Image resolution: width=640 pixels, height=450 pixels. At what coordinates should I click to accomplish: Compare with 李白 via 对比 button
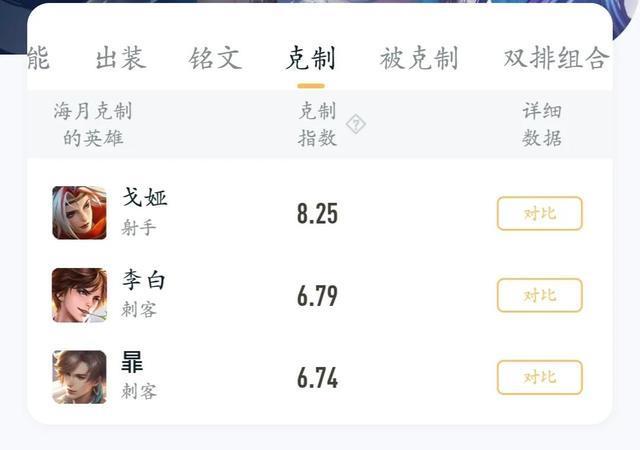pos(539,295)
